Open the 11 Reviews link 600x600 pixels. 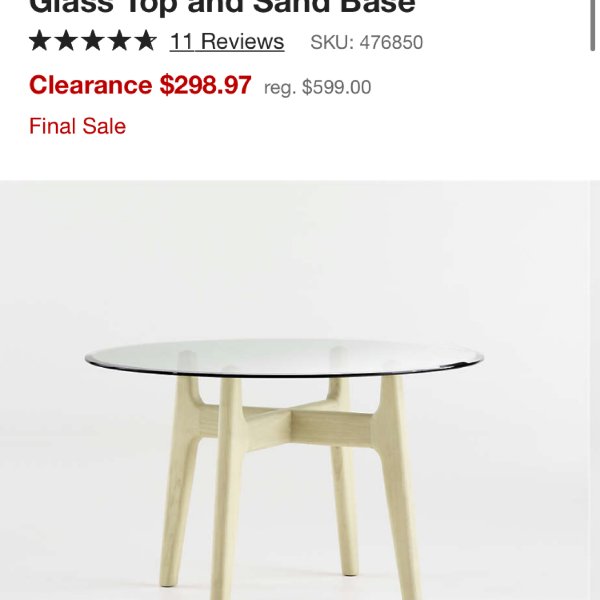[227, 42]
